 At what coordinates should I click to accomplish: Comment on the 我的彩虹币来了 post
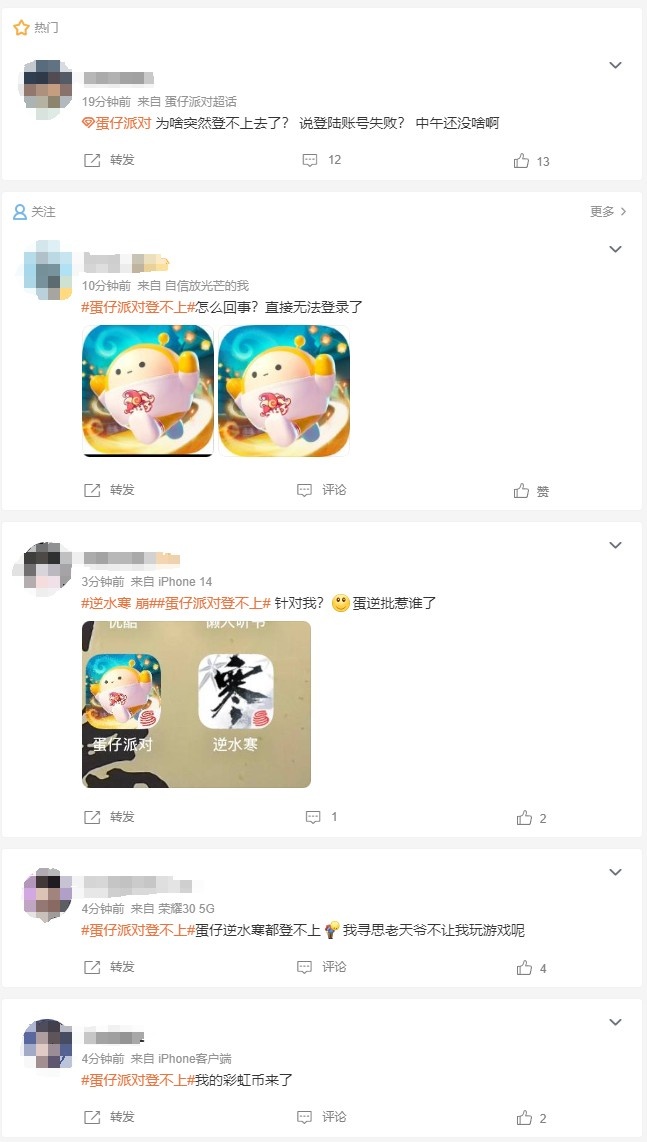[x=322, y=1117]
